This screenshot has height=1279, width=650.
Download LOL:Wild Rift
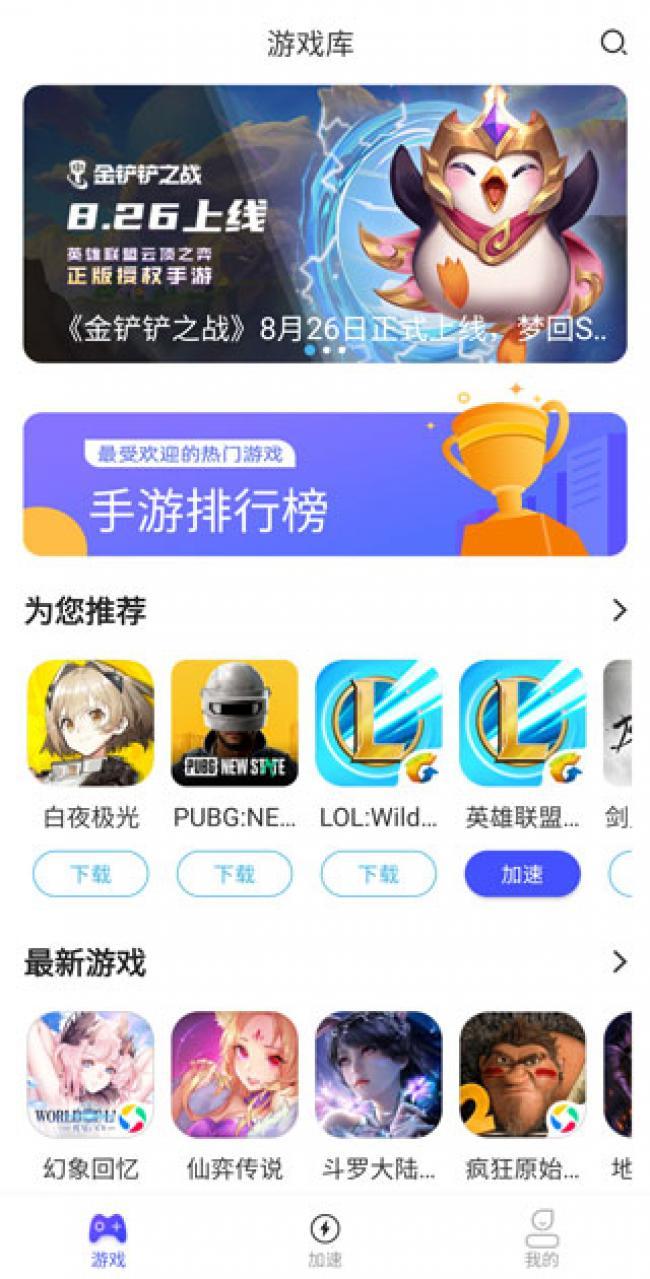coord(378,874)
